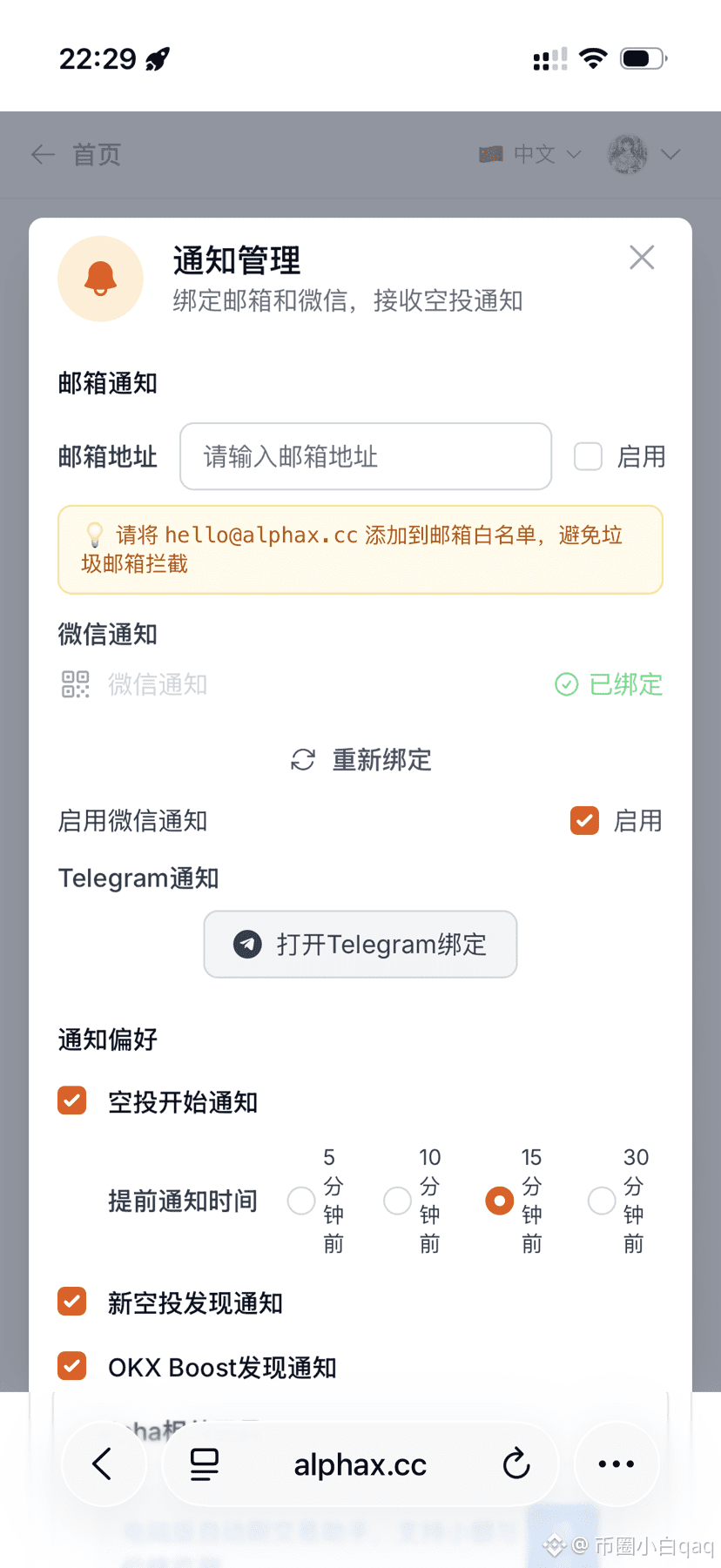Click the email address input field

pos(364,456)
